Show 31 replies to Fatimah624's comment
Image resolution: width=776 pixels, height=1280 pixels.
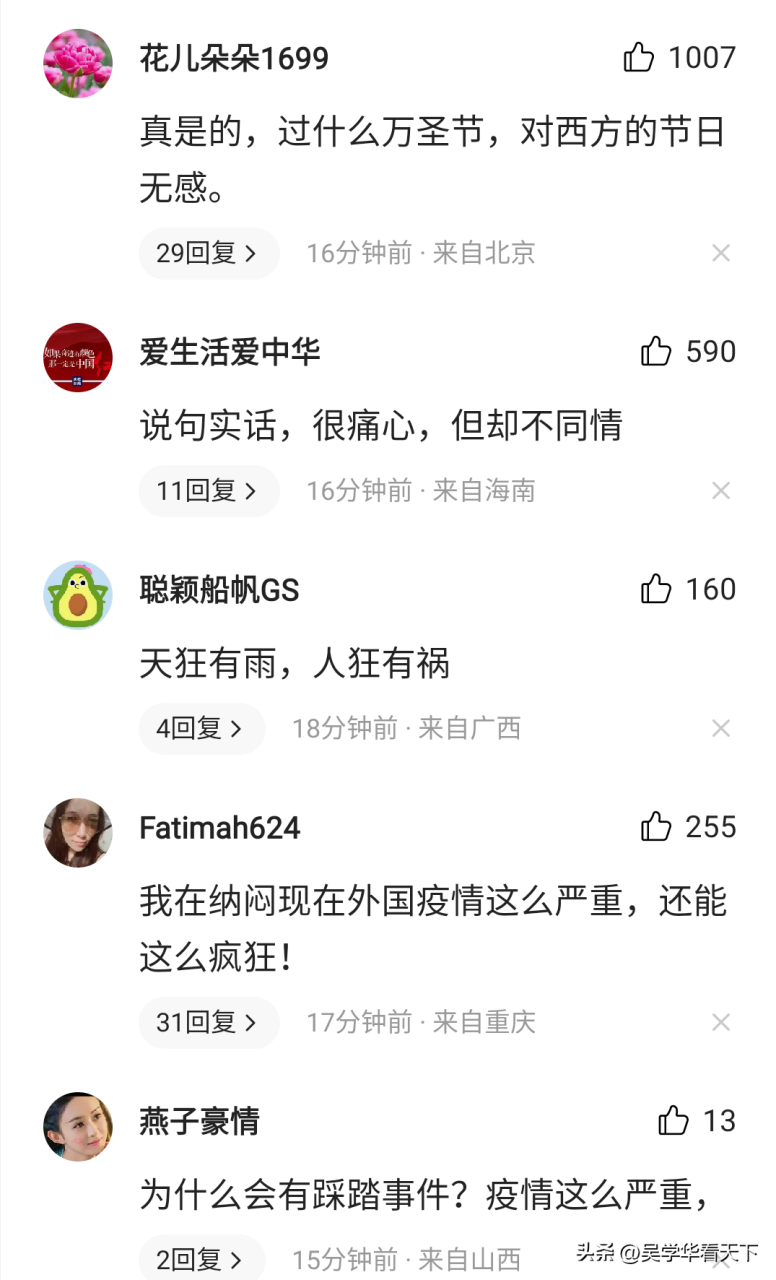(208, 1022)
